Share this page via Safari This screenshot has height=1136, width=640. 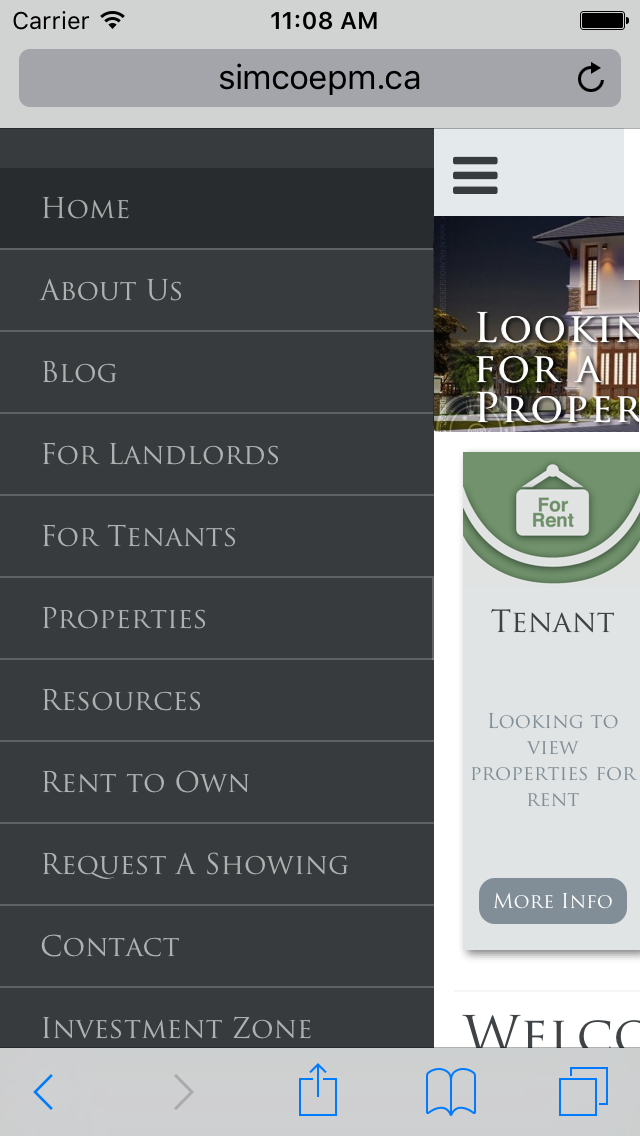click(x=318, y=1090)
